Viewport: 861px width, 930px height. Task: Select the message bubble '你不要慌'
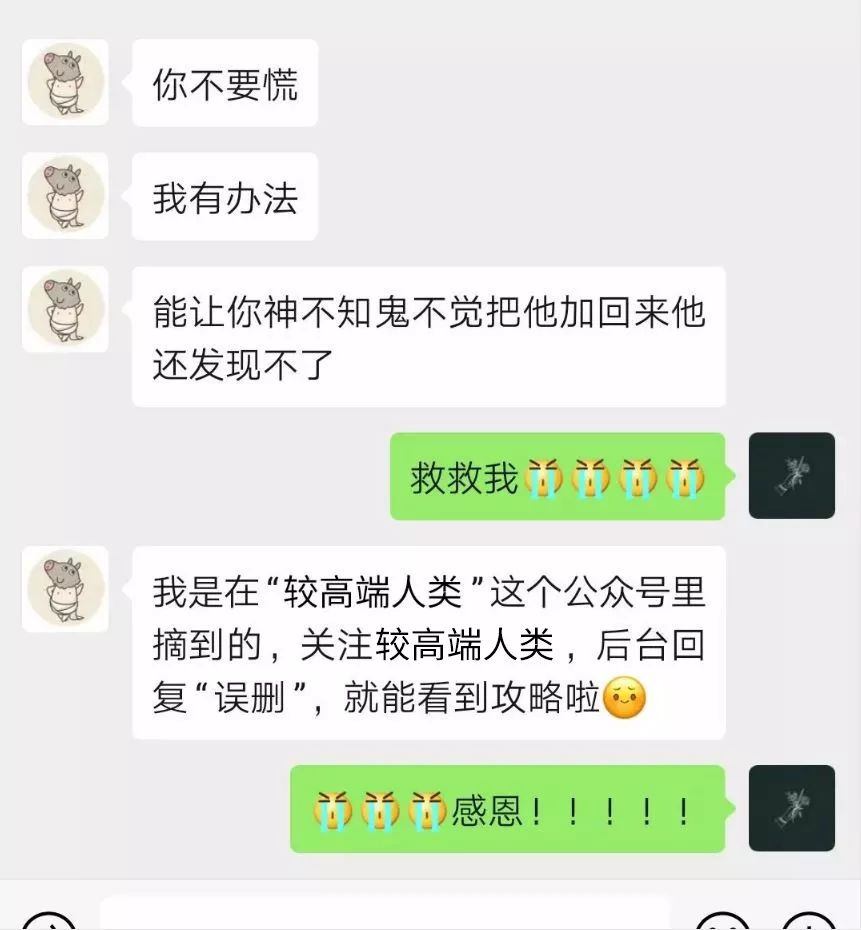pyautogui.click(x=224, y=83)
